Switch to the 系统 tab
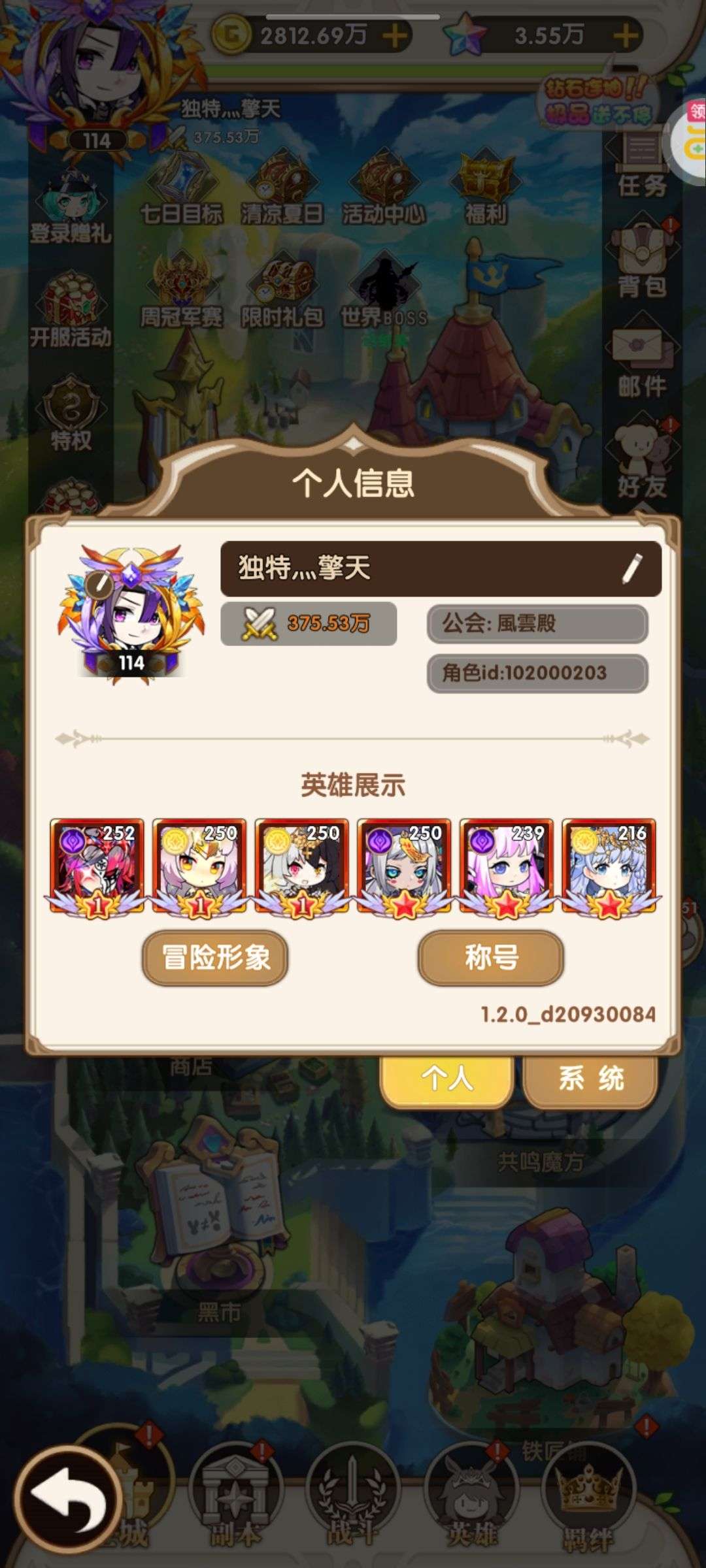706x1568 pixels. tap(590, 1079)
